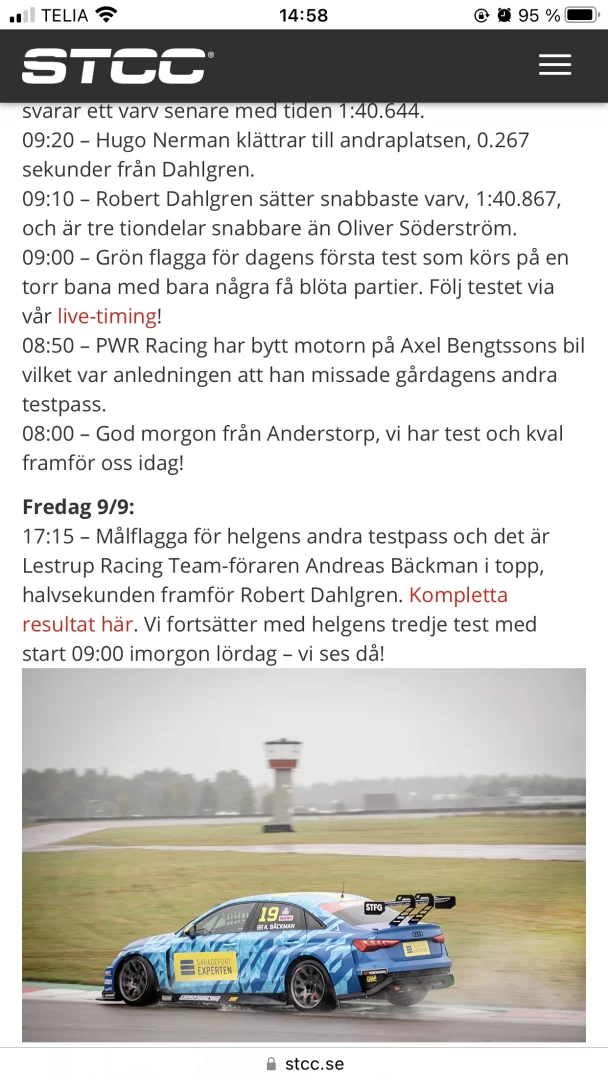Open the hamburger navigation menu
The image size is (608, 1080).
554,66
